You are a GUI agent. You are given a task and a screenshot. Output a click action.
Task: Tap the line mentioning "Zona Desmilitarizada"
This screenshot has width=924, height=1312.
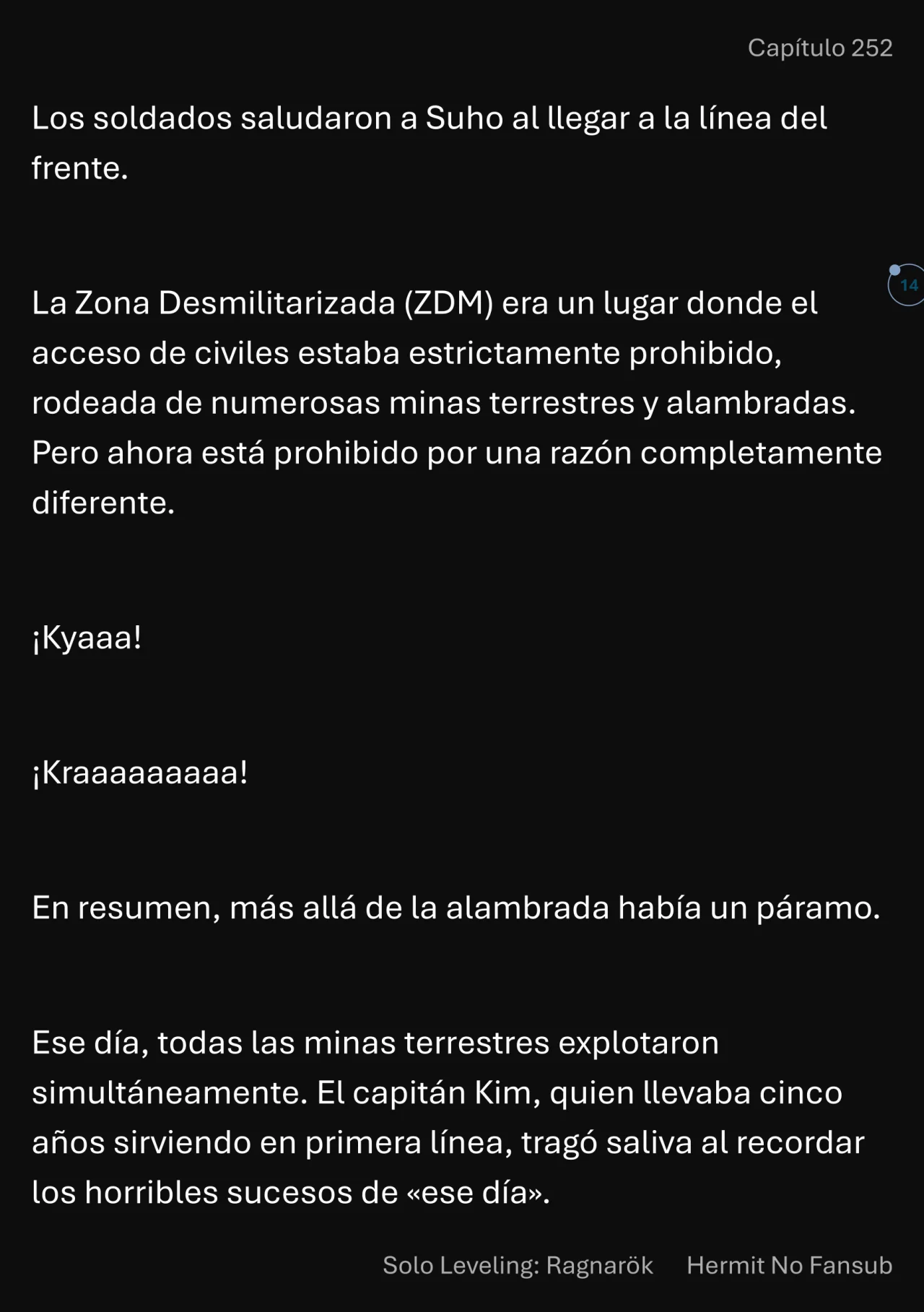426,302
